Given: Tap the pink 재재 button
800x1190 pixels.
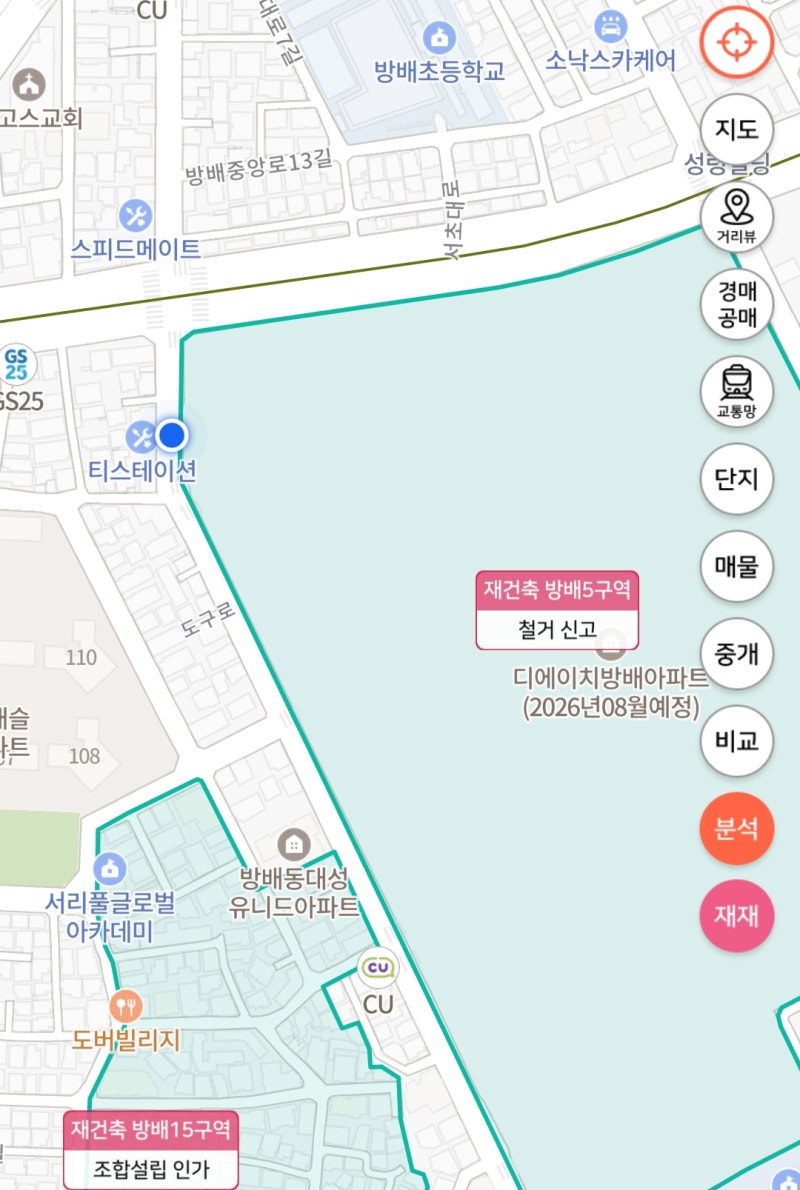Looking at the screenshot, I should [x=737, y=915].
